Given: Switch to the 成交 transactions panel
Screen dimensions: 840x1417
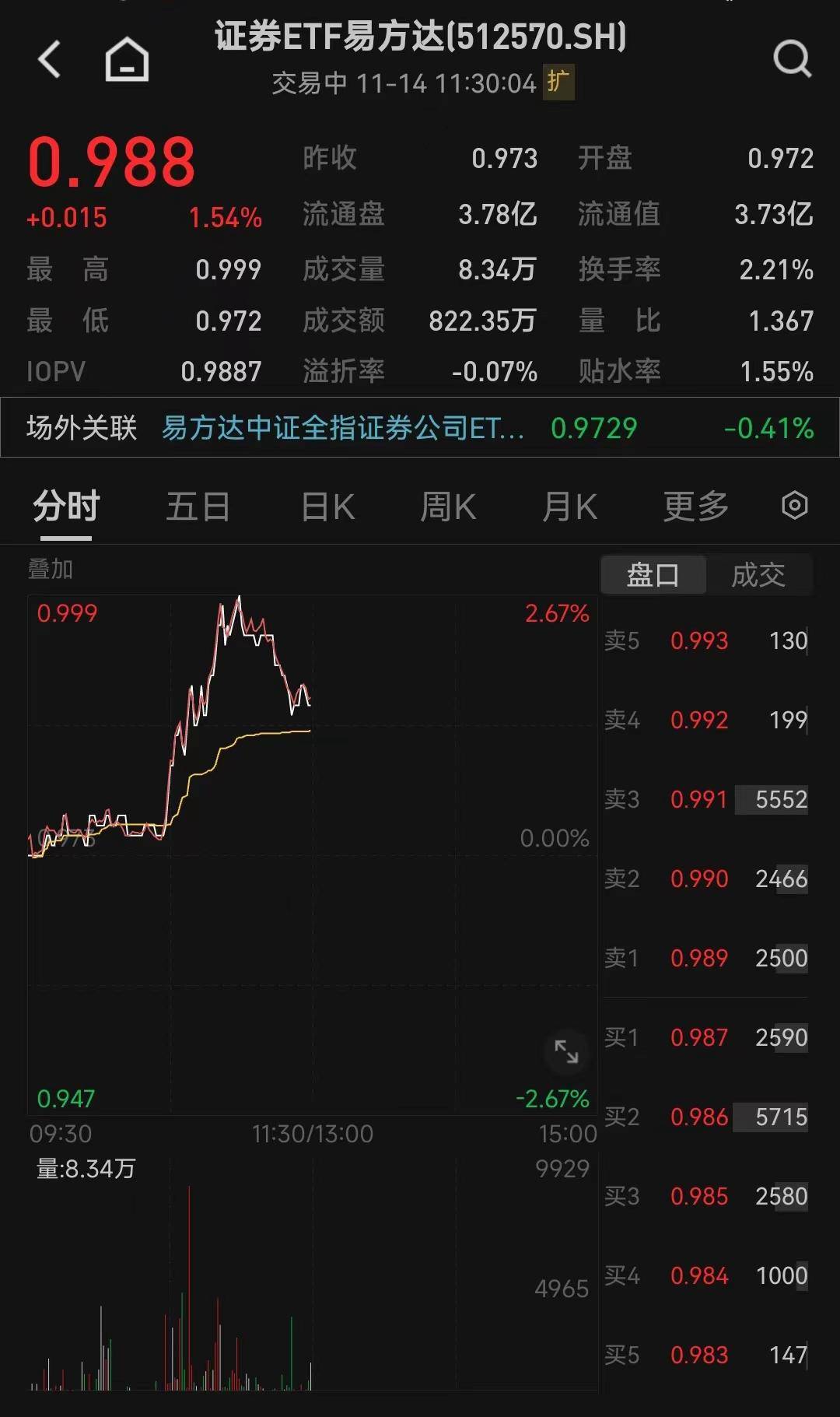Looking at the screenshot, I should pos(758,574).
